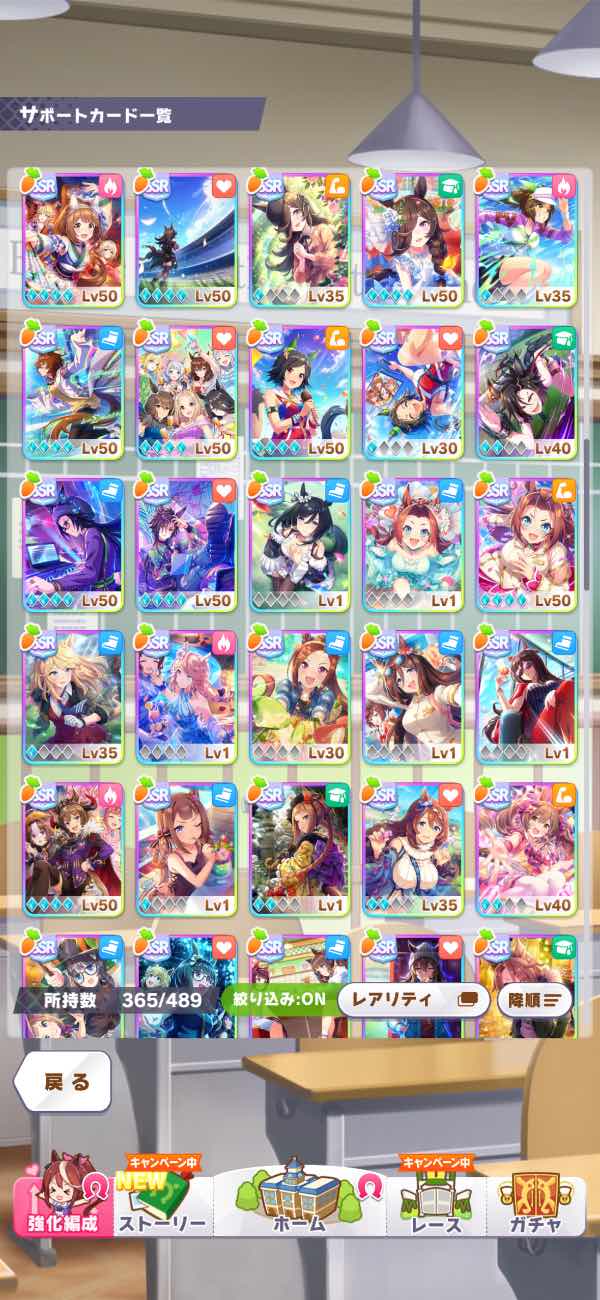Open the ストーリー tab
Image resolution: width=600 pixels, height=1300 pixels.
coord(162,1205)
